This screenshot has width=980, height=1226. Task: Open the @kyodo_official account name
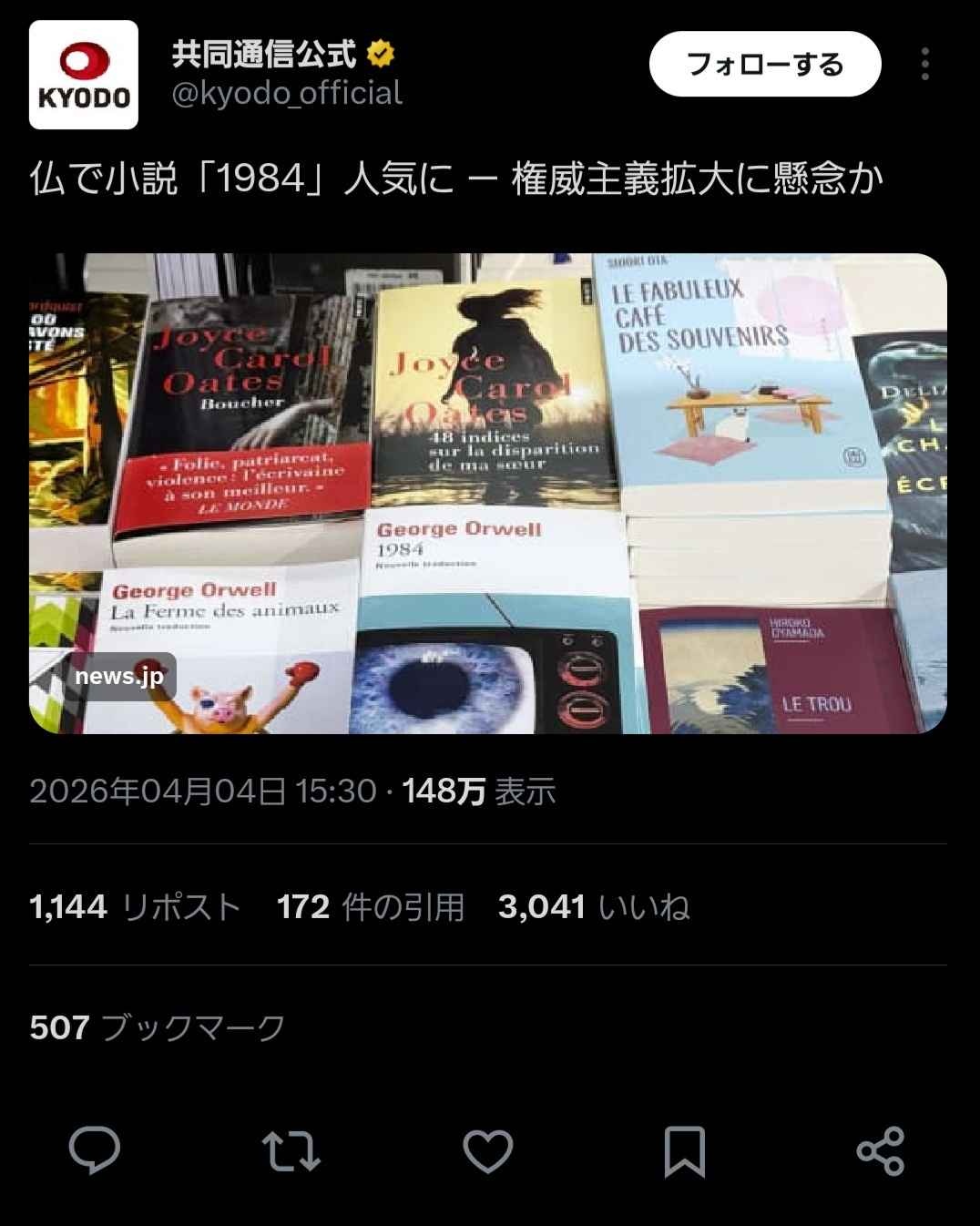287,93
